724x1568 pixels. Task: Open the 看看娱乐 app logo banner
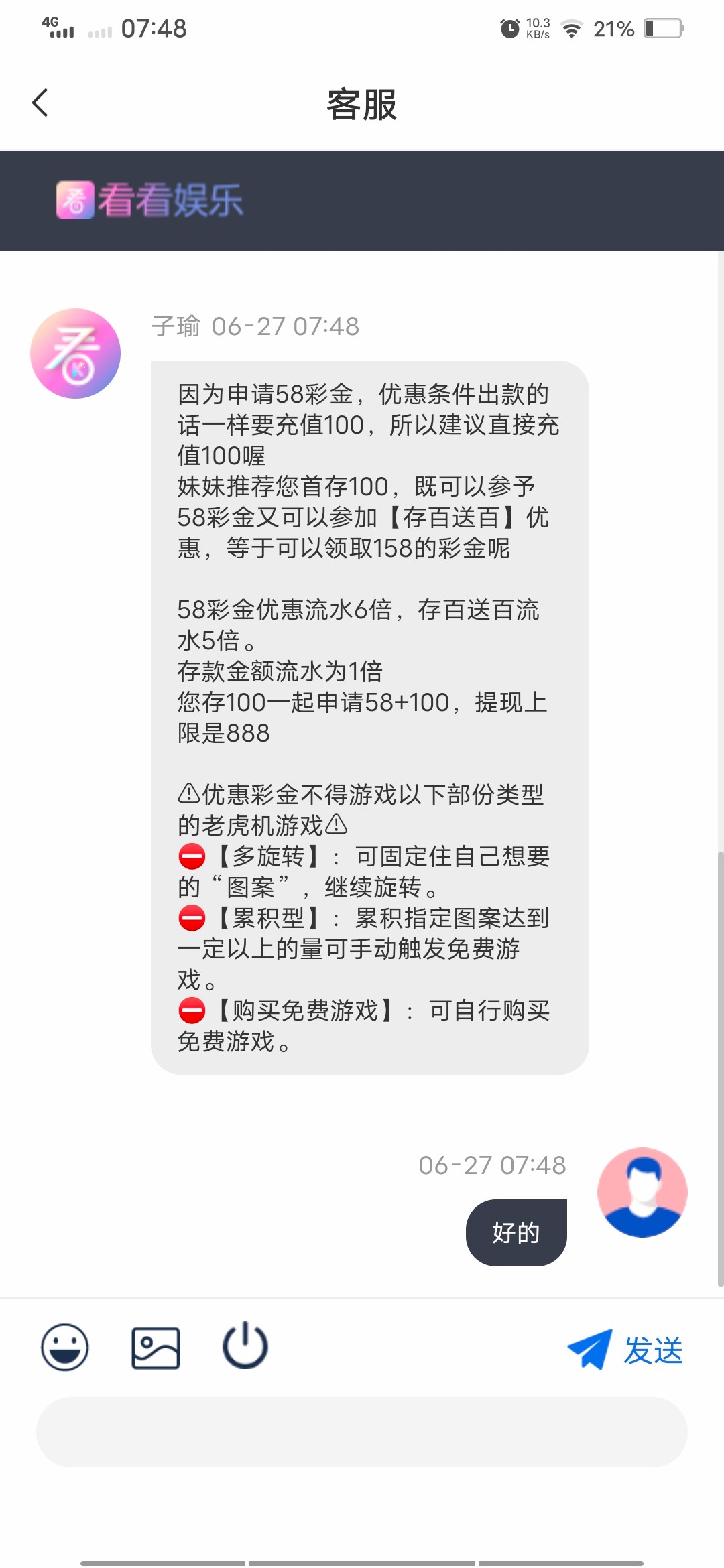tap(151, 200)
